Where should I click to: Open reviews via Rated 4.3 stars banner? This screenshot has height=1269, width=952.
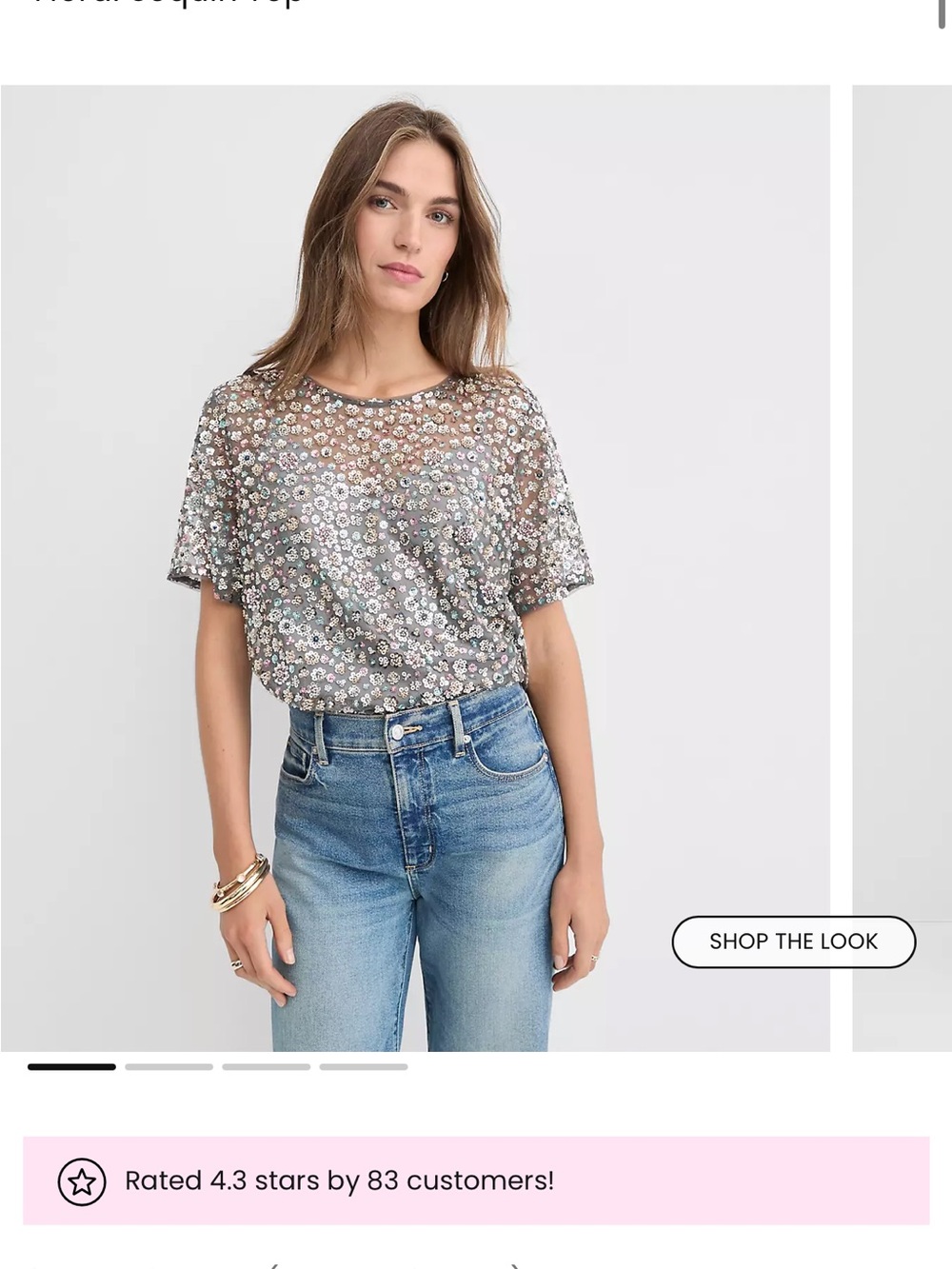click(340, 1180)
